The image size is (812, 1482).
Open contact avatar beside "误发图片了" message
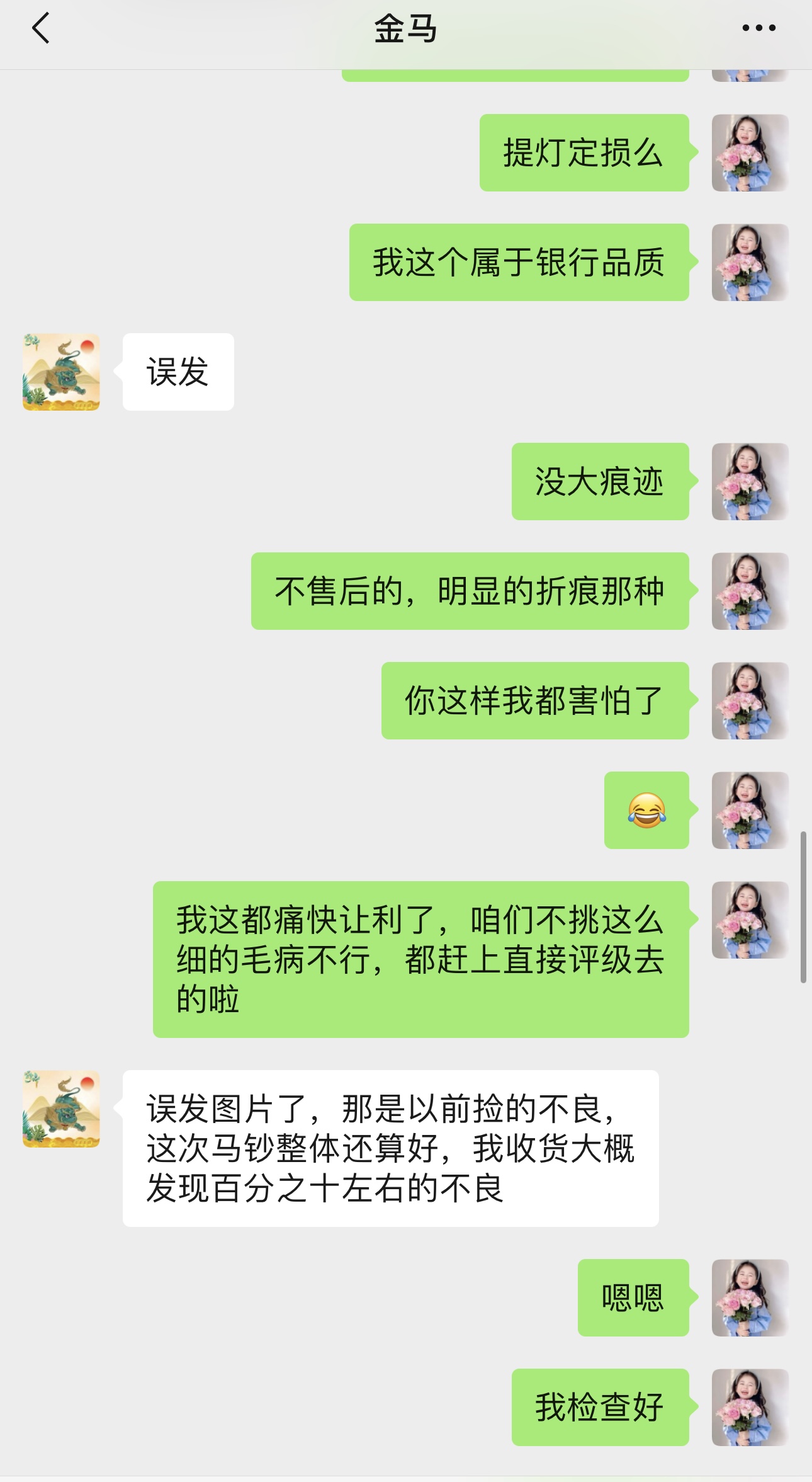point(61,1109)
